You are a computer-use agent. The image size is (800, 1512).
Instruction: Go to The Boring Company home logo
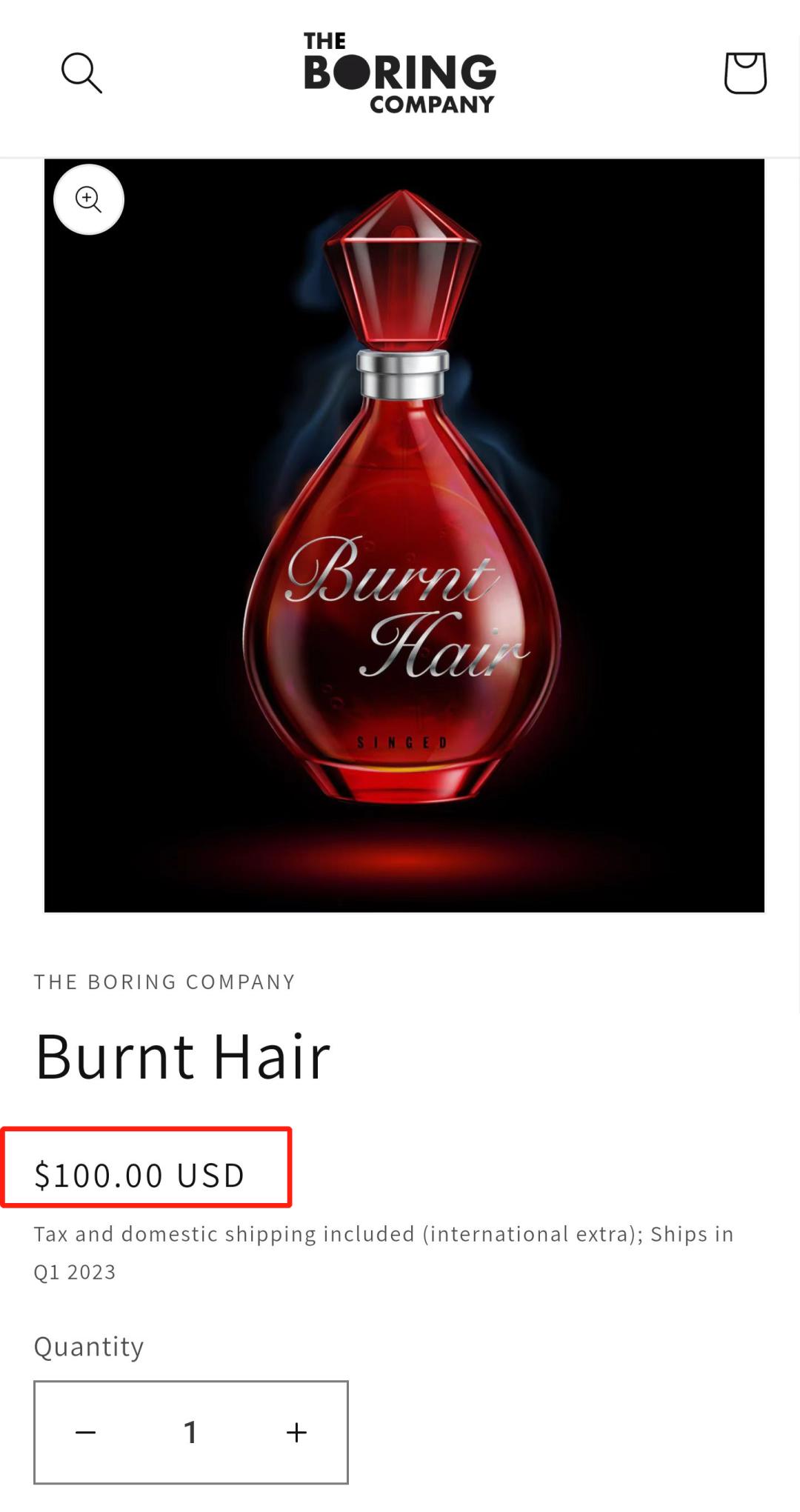pyautogui.click(x=399, y=73)
